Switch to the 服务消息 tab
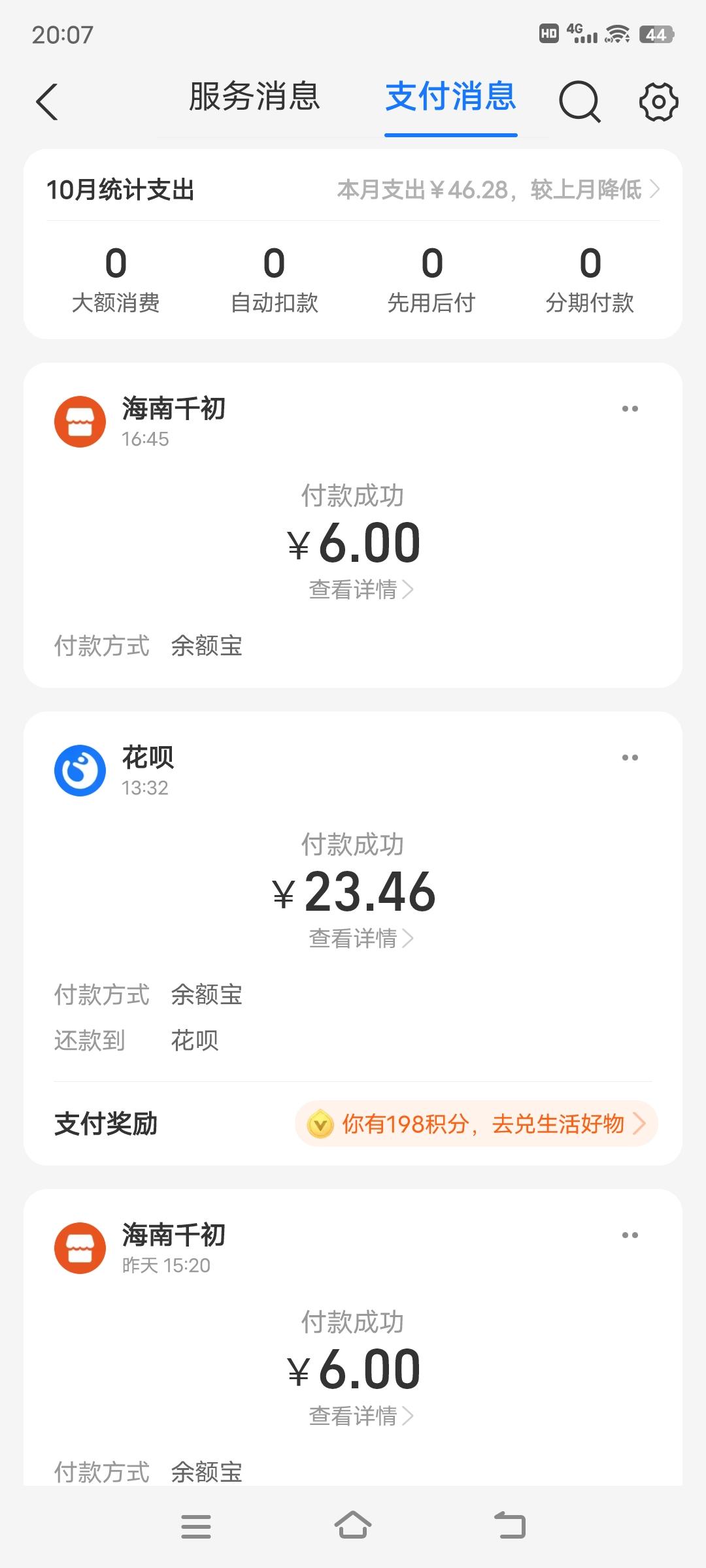This screenshot has height=1568, width=706. click(254, 97)
